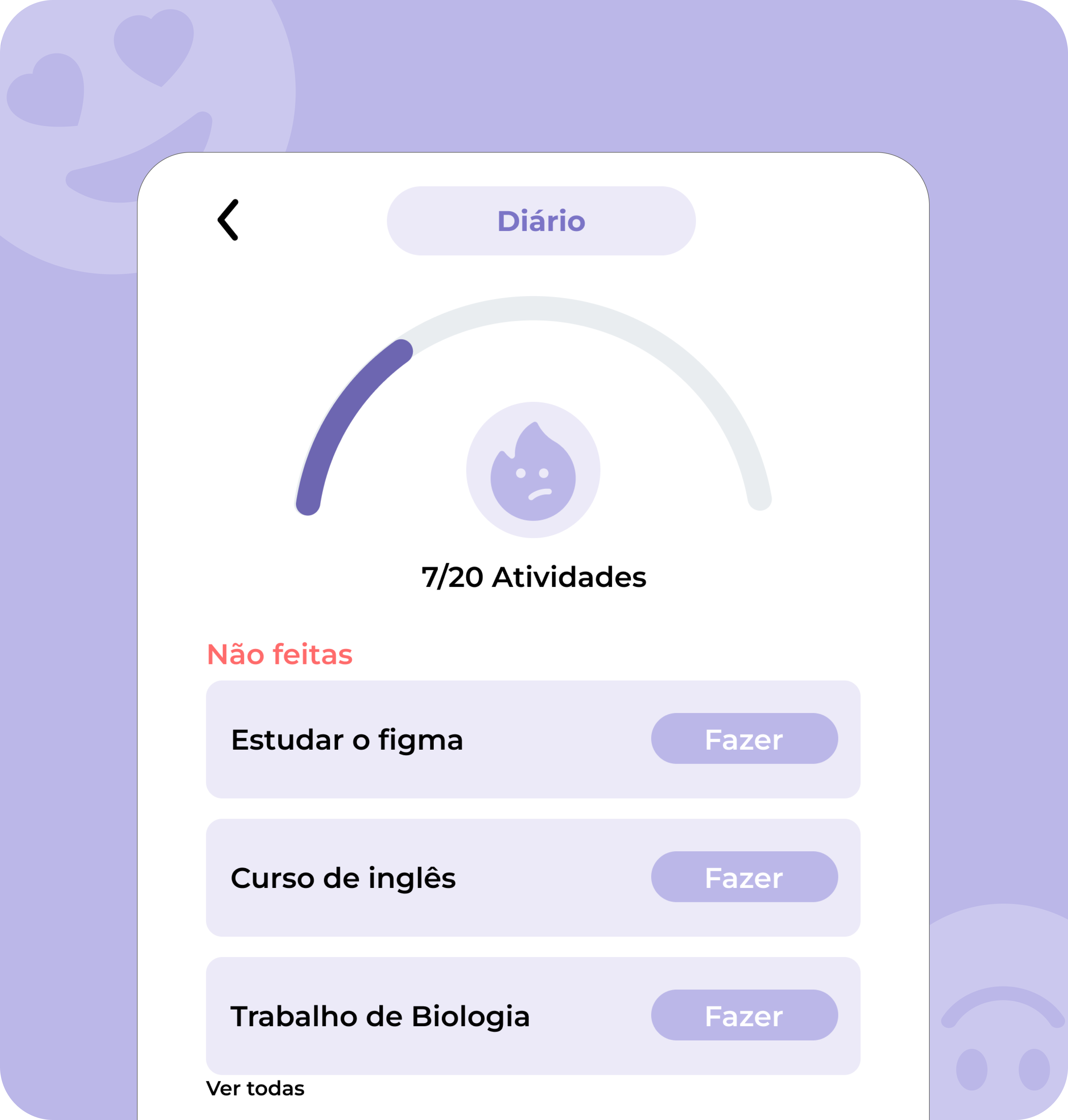1068x1120 pixels.
Task: Open the Ver todas link
Action: (x=255, y=1088)
